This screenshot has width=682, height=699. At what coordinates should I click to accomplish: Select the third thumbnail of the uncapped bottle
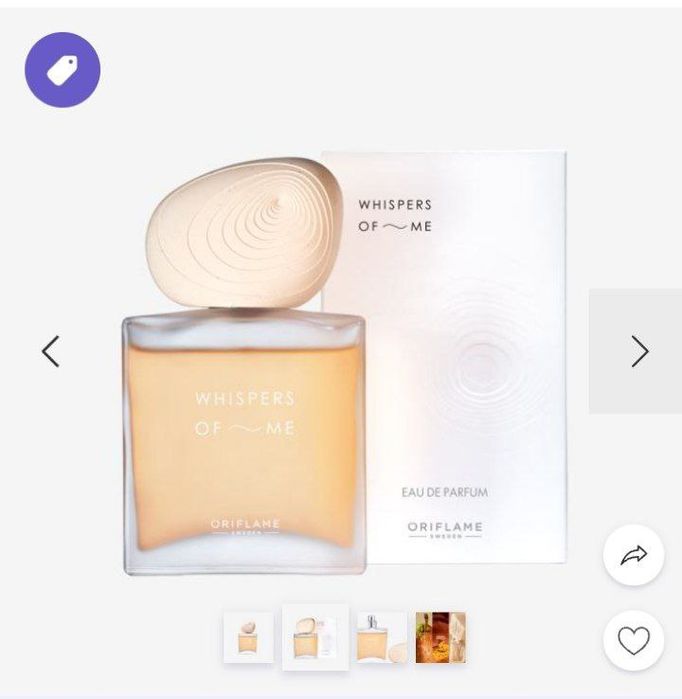pos(381,637)
